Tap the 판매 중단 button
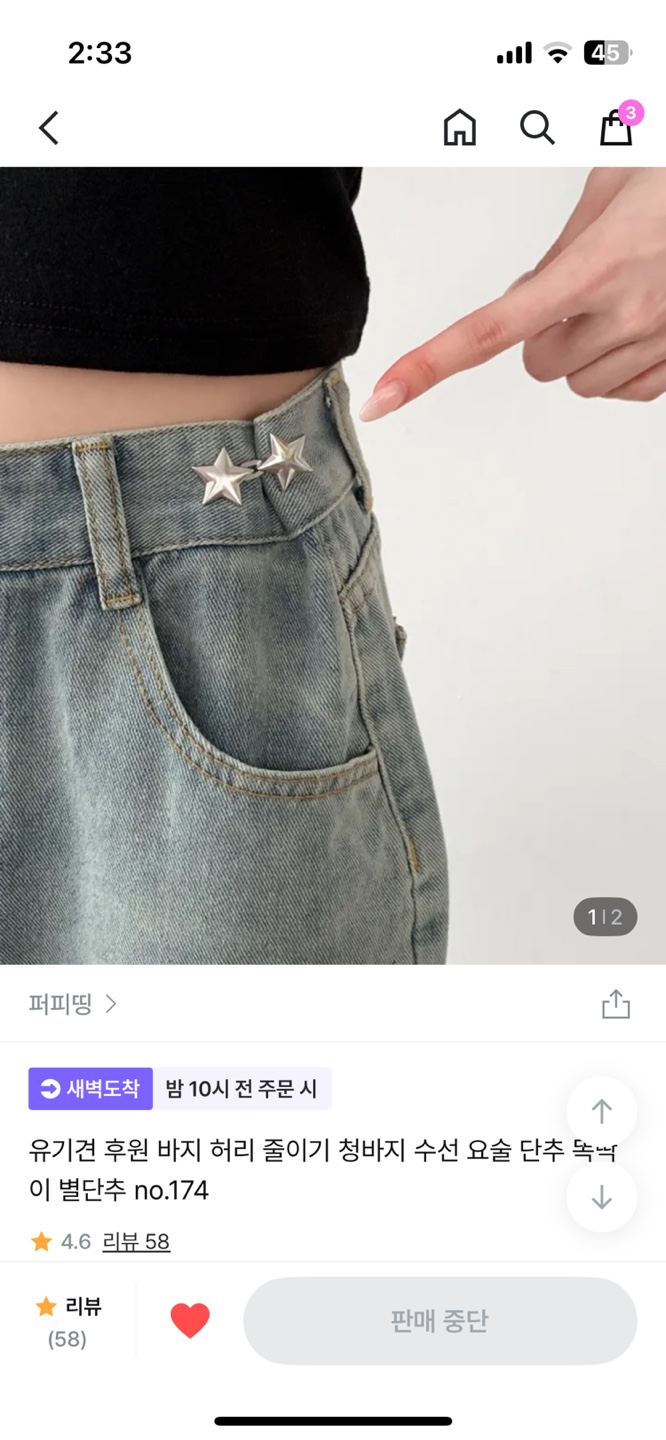The width and height of the screenshot is (666, 1440). [440, 1321]
